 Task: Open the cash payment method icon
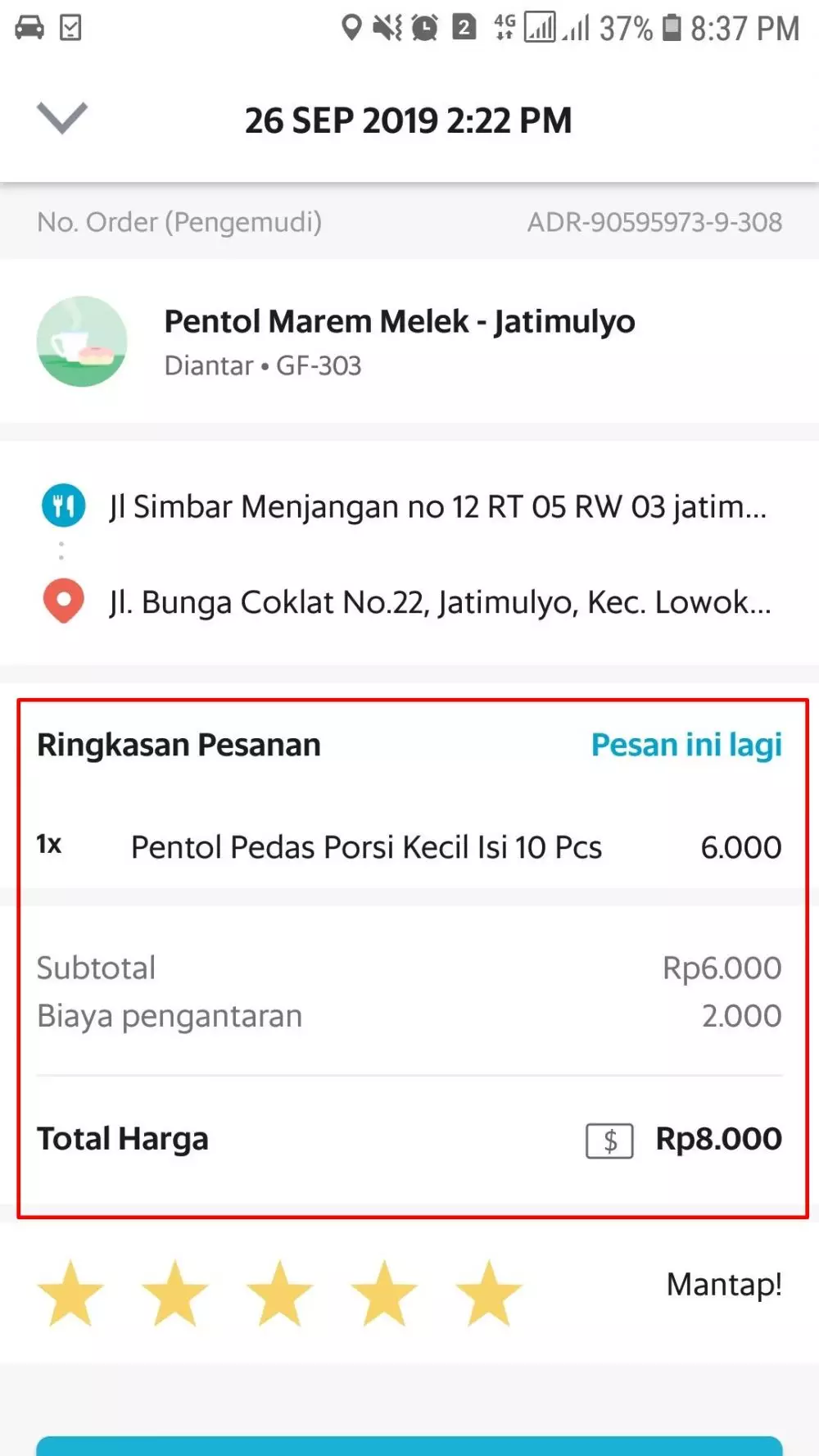609,1139
